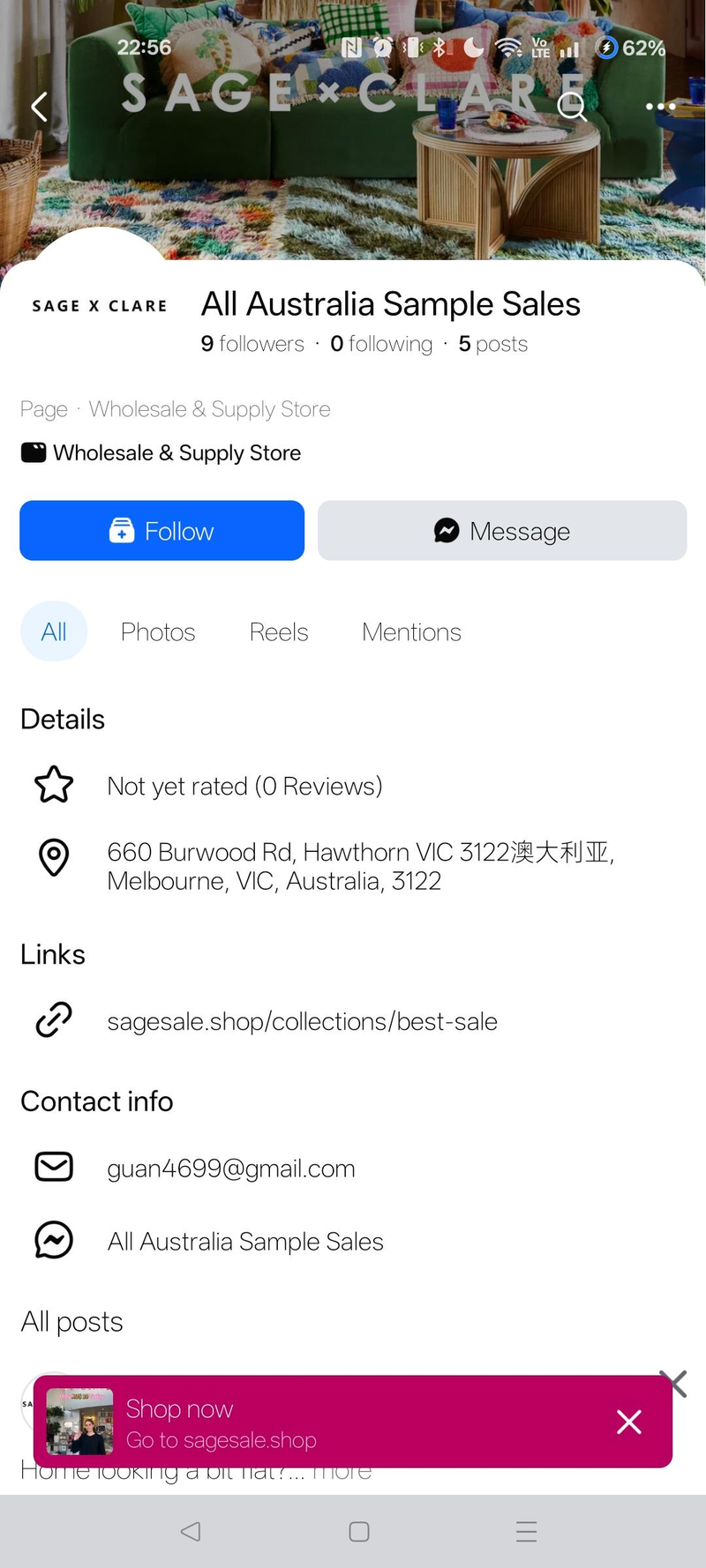Message the page via Messenger
The width and height of the screenshot is (706, 1568).
pyautogui.click(x=501, y=531)
